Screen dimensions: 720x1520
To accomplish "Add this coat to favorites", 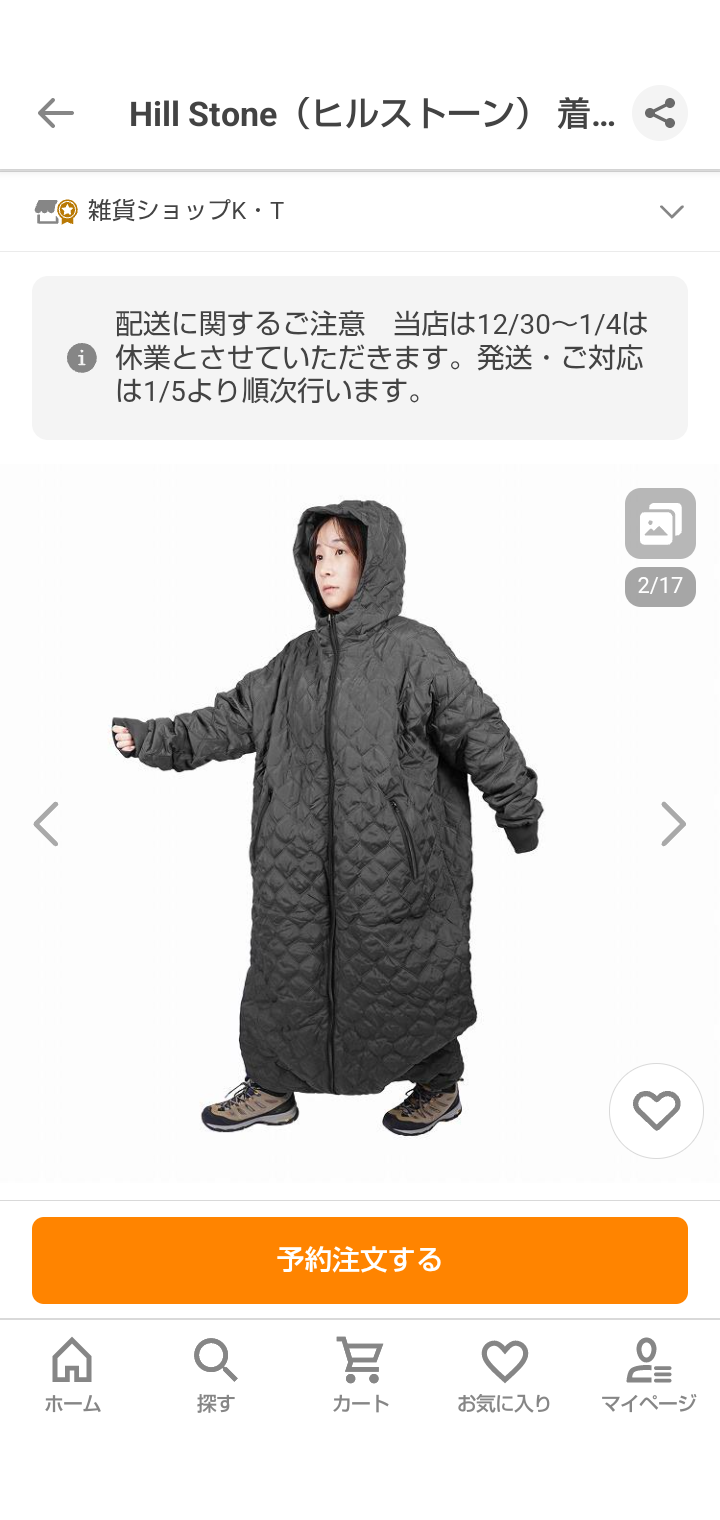I will (656, 1111).
